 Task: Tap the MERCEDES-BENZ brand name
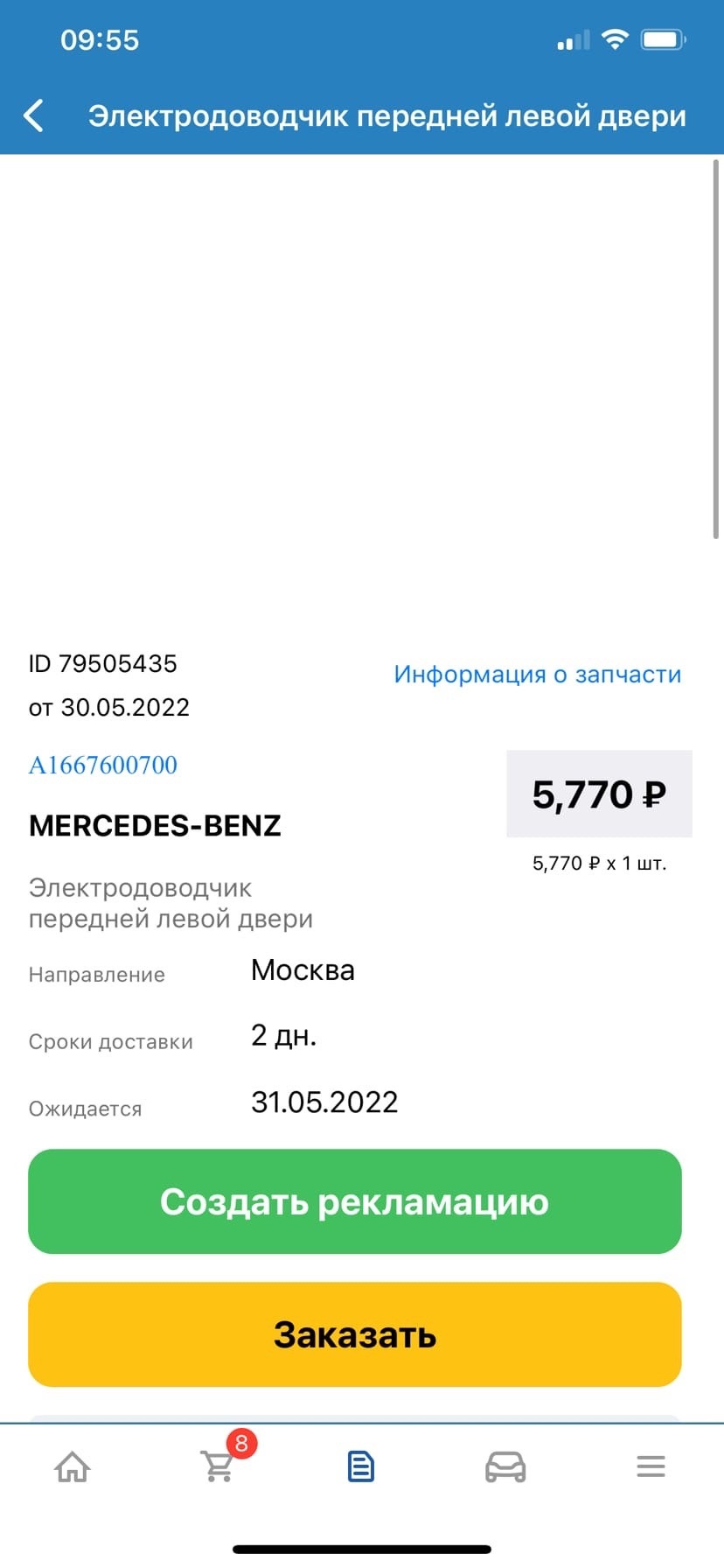155,824
